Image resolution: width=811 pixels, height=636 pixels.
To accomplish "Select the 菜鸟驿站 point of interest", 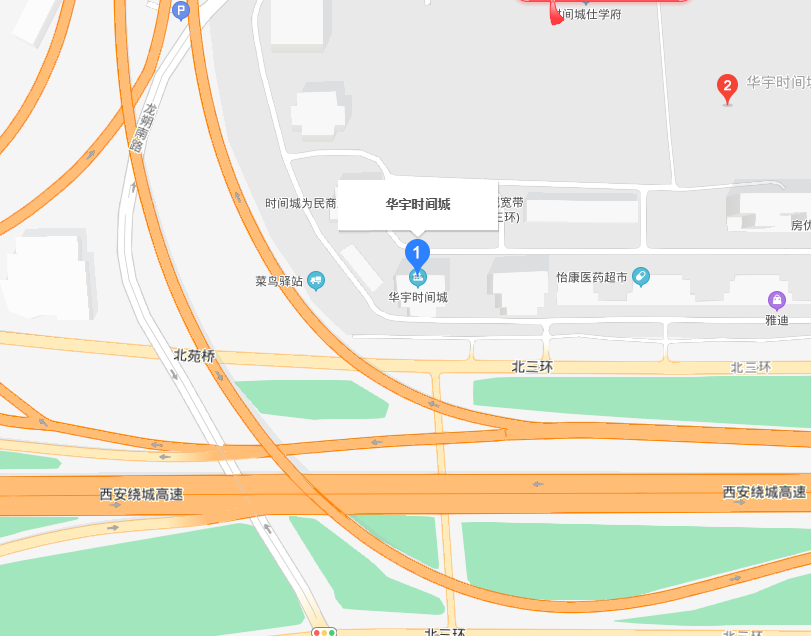I will click(x=316, y=280).
